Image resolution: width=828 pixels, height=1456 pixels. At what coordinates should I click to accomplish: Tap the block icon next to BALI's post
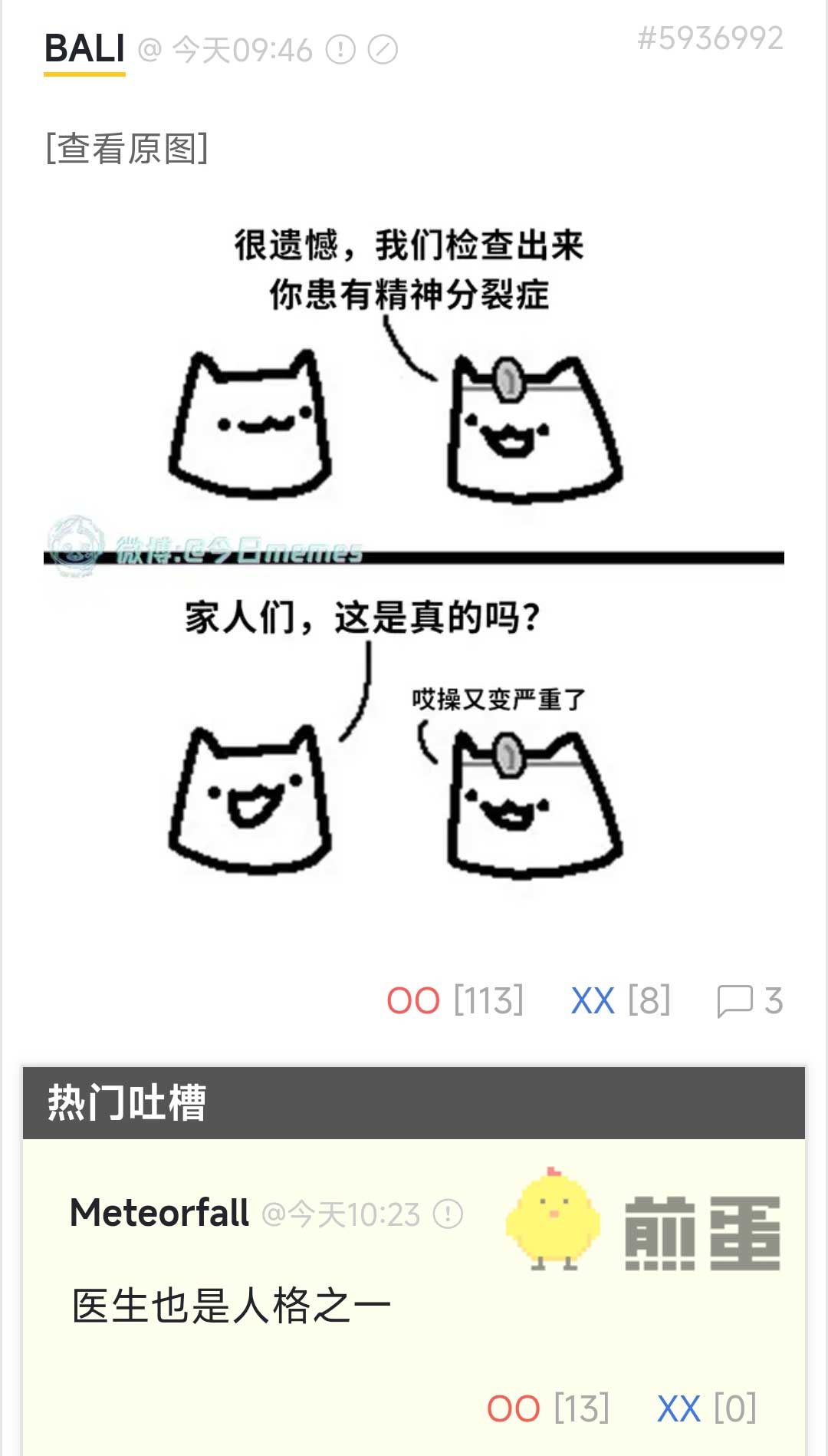(383, 51)
